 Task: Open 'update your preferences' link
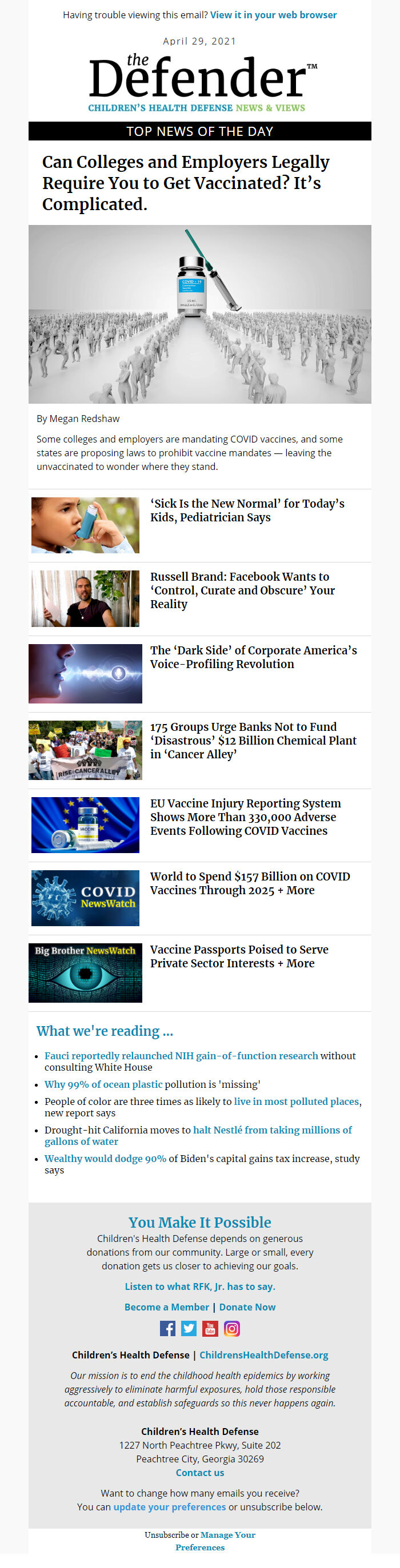(169, 1506)
